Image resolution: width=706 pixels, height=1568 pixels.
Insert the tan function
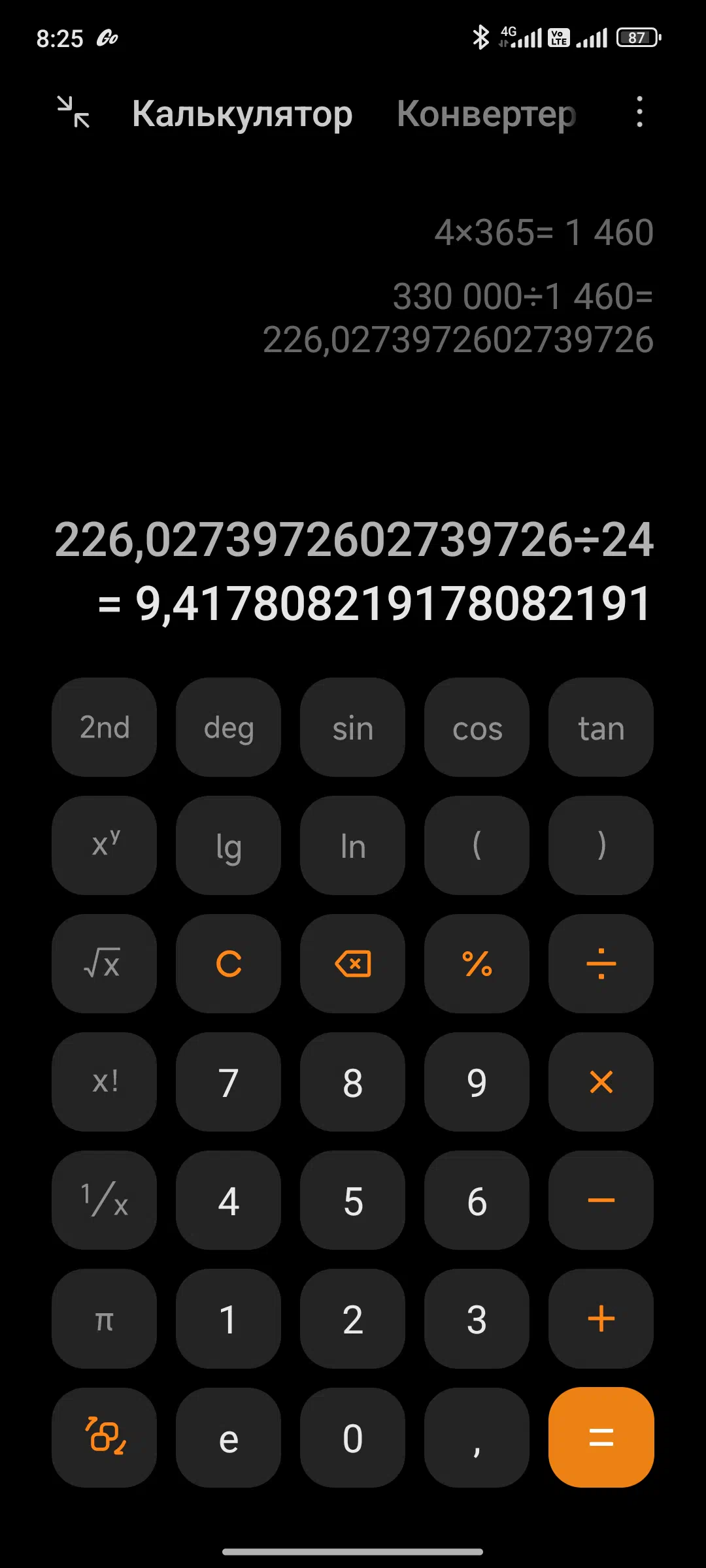click(601, 727)
